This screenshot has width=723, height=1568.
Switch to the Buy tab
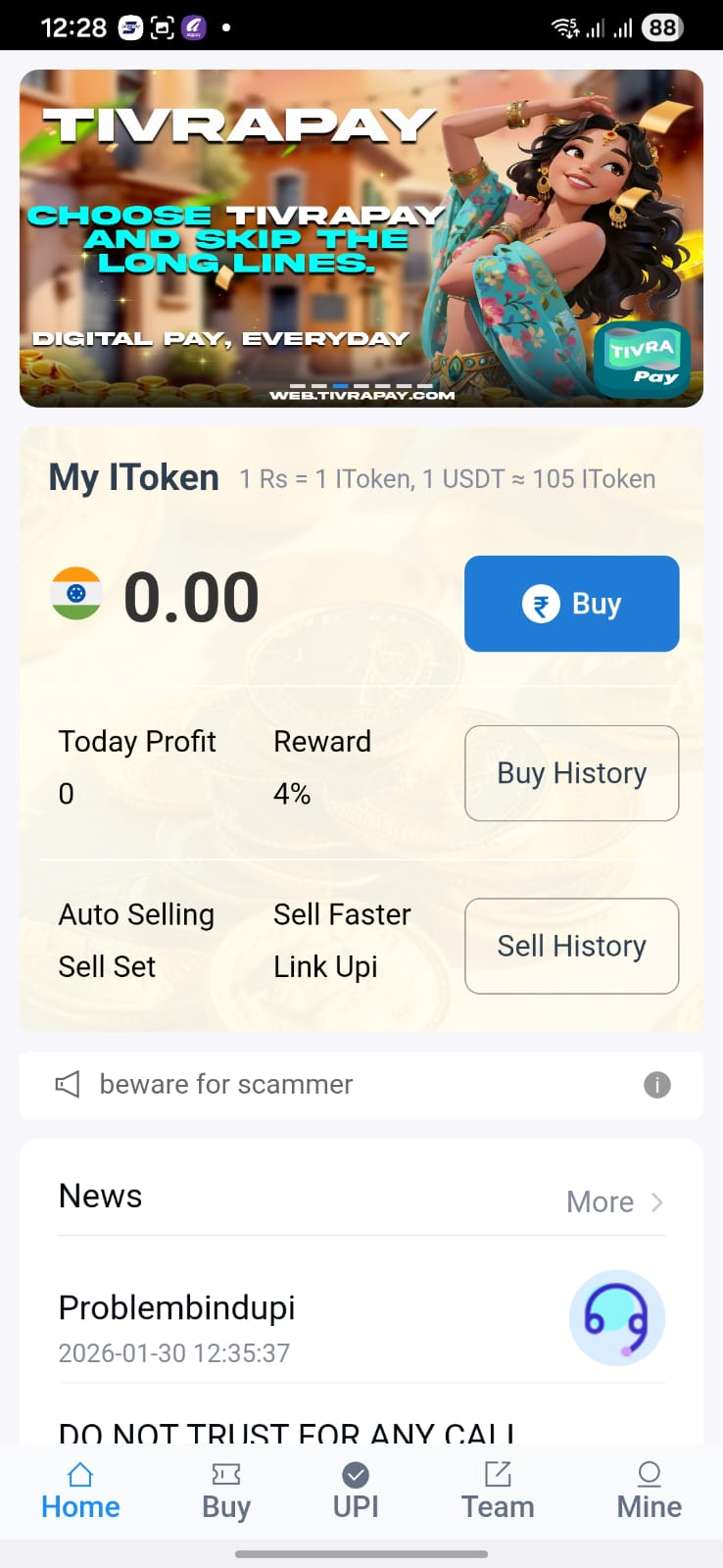[226, 1491]
